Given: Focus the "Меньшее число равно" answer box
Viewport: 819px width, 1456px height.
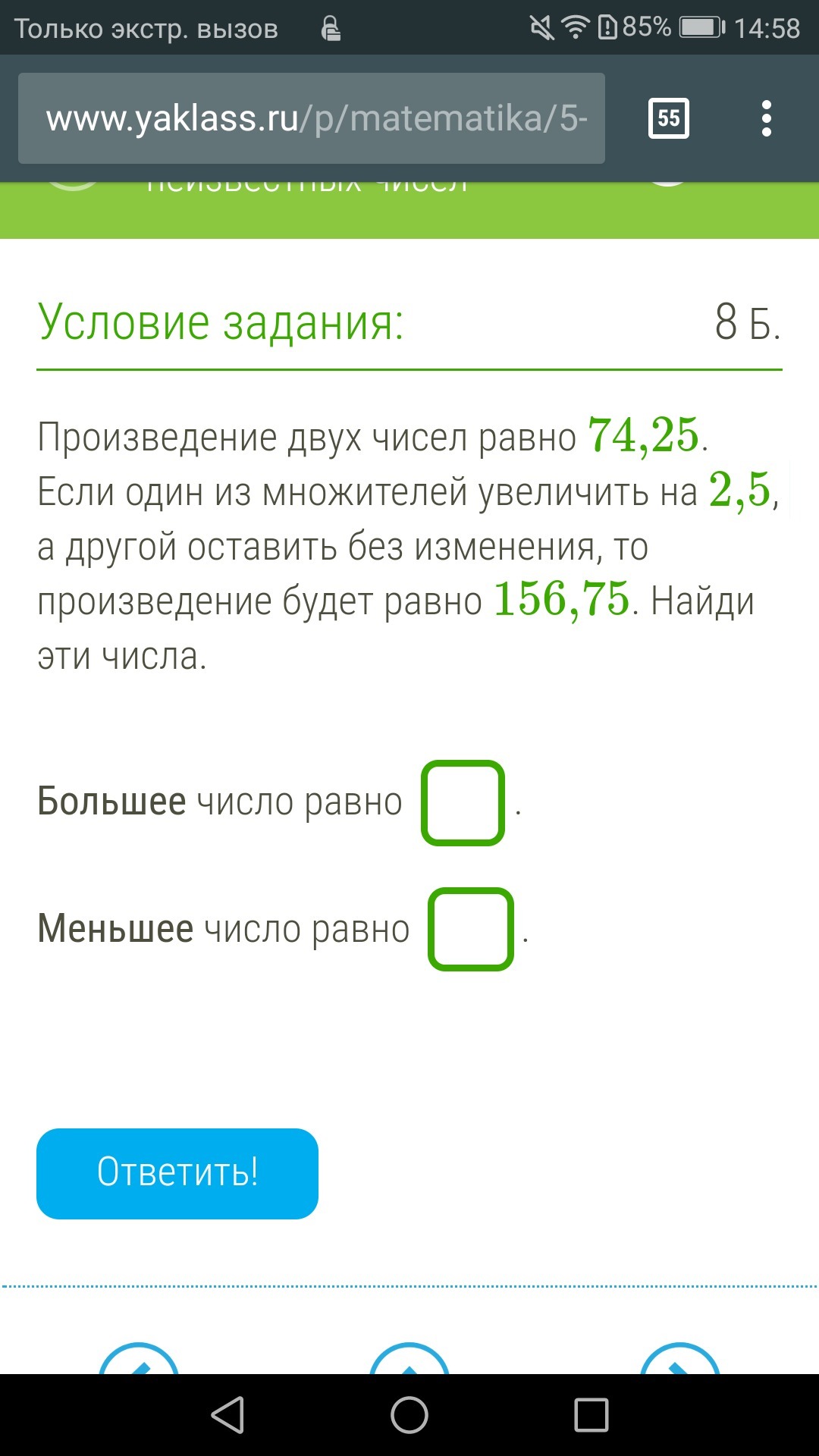Looking at the screenshot, I should point(471,929).
